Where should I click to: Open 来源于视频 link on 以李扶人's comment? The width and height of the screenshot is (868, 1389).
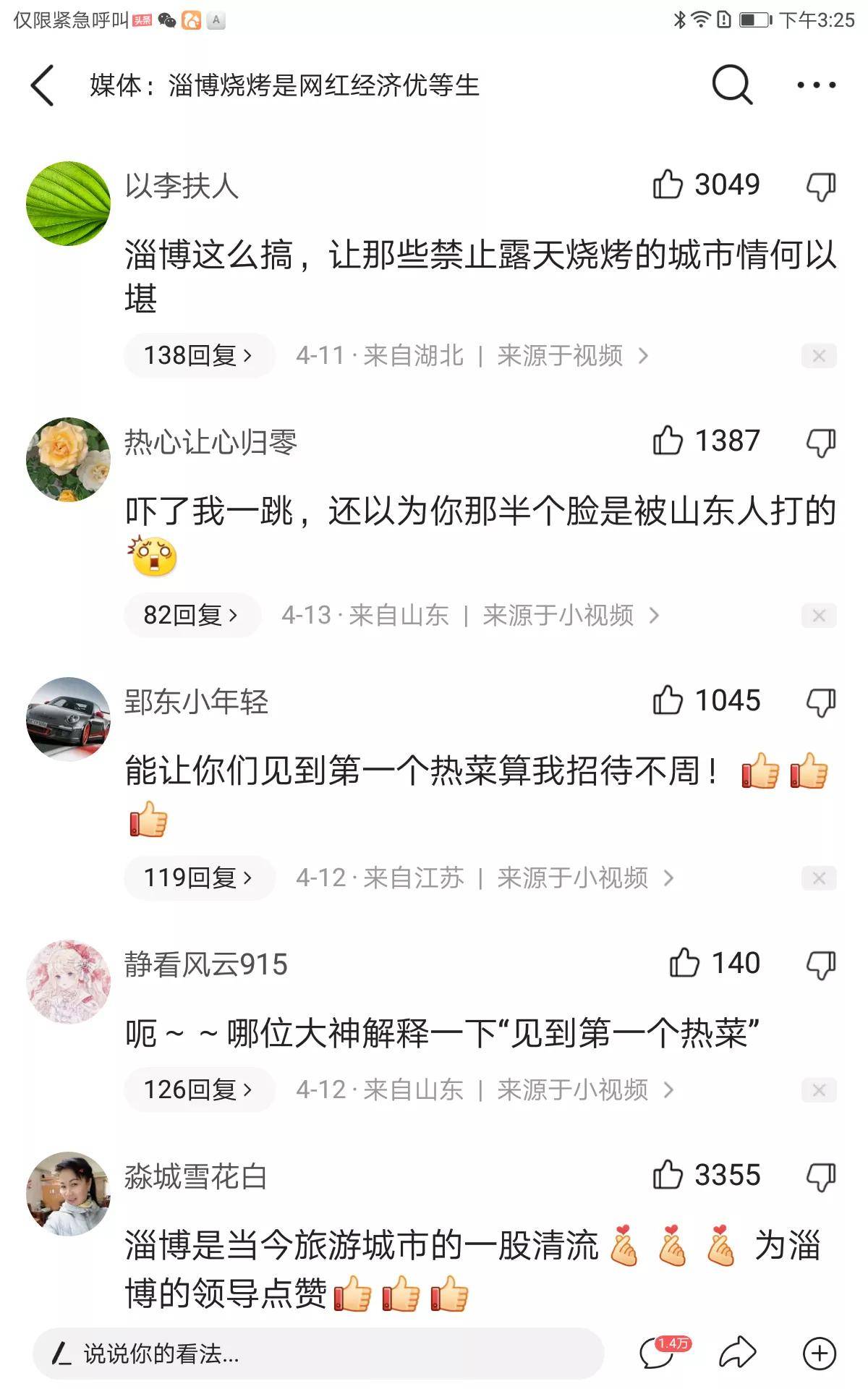[x=571, y=355]
